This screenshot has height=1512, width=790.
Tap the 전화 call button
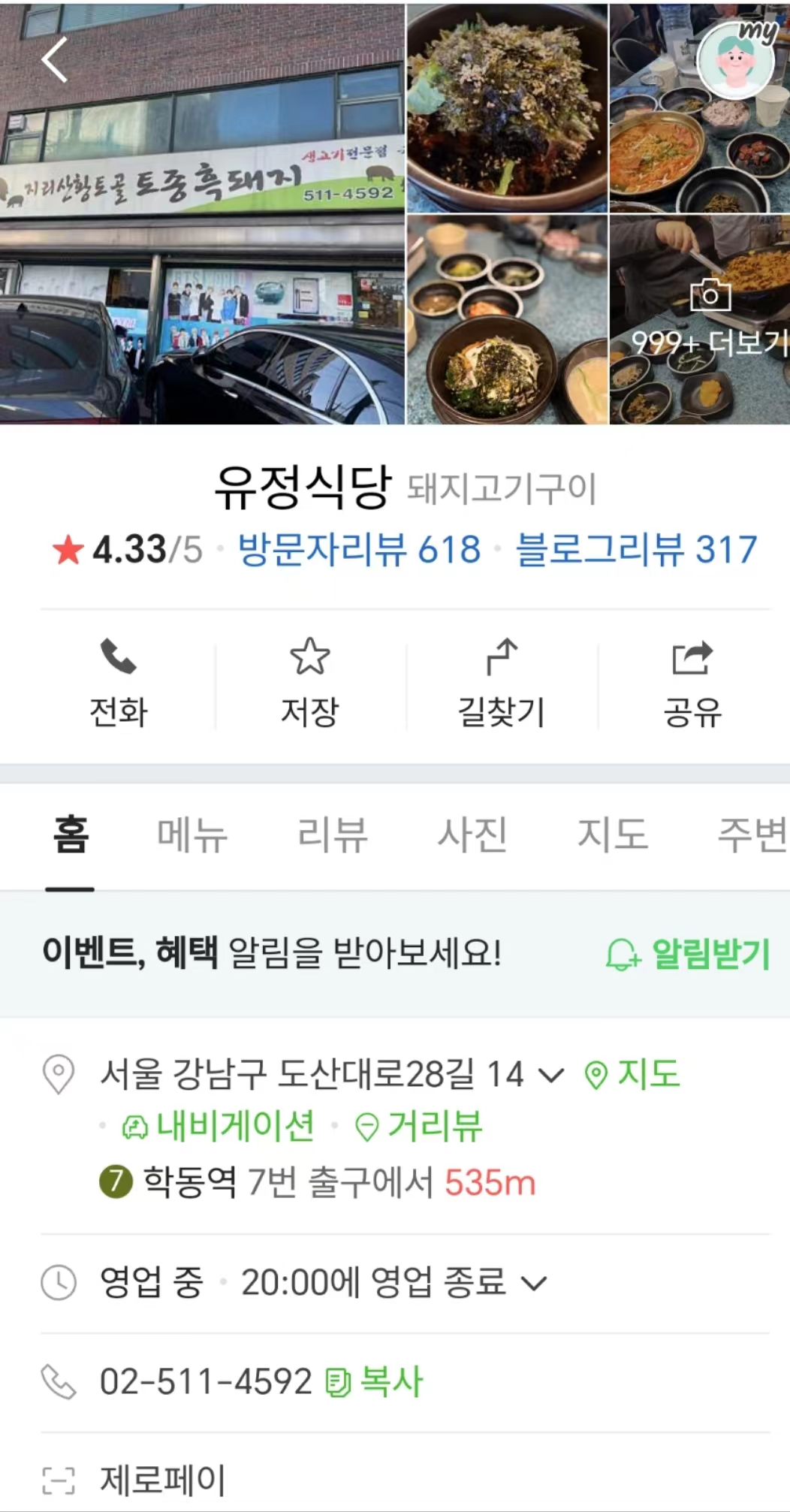pyautogui.click(x=119, y=684)
